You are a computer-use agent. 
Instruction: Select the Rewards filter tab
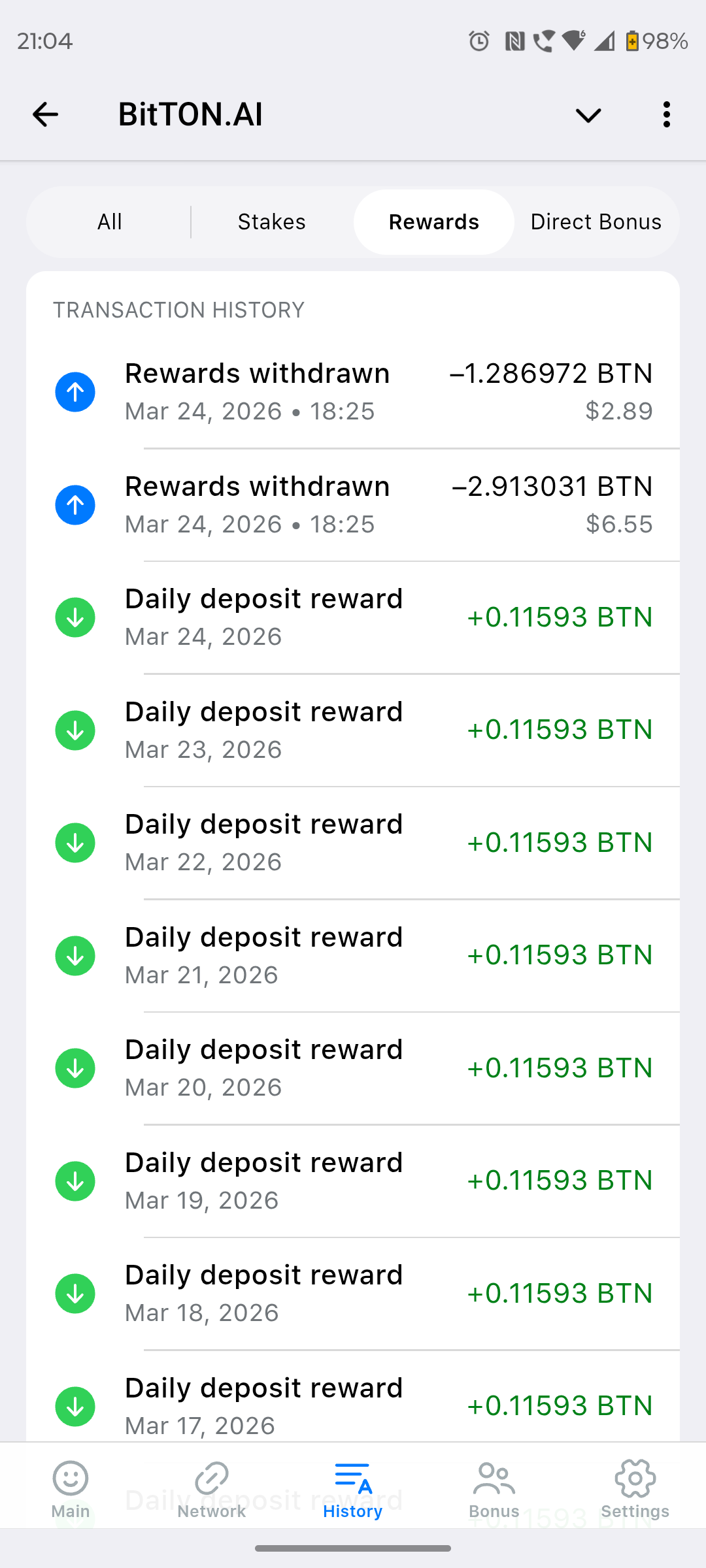pyautogui.click(x=433, y=222)
